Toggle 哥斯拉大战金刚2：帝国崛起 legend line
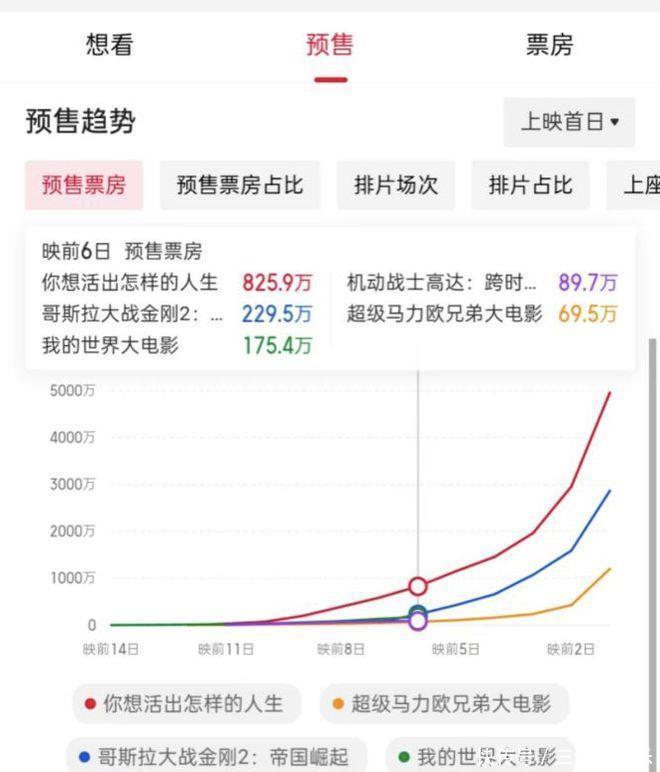This screenshot has width=660, height=772. pos(216,756)
